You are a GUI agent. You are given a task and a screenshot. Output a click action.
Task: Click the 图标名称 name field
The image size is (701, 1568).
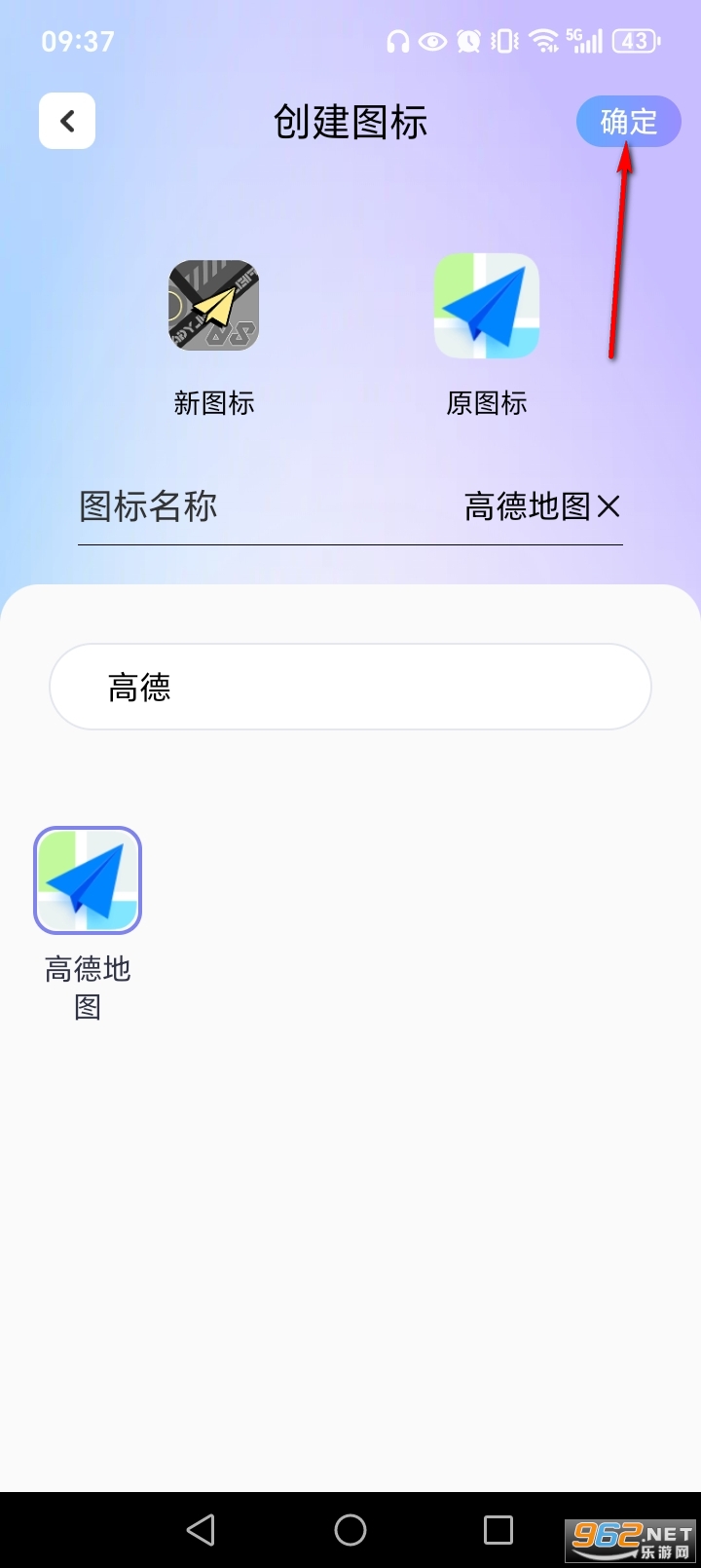146,506
